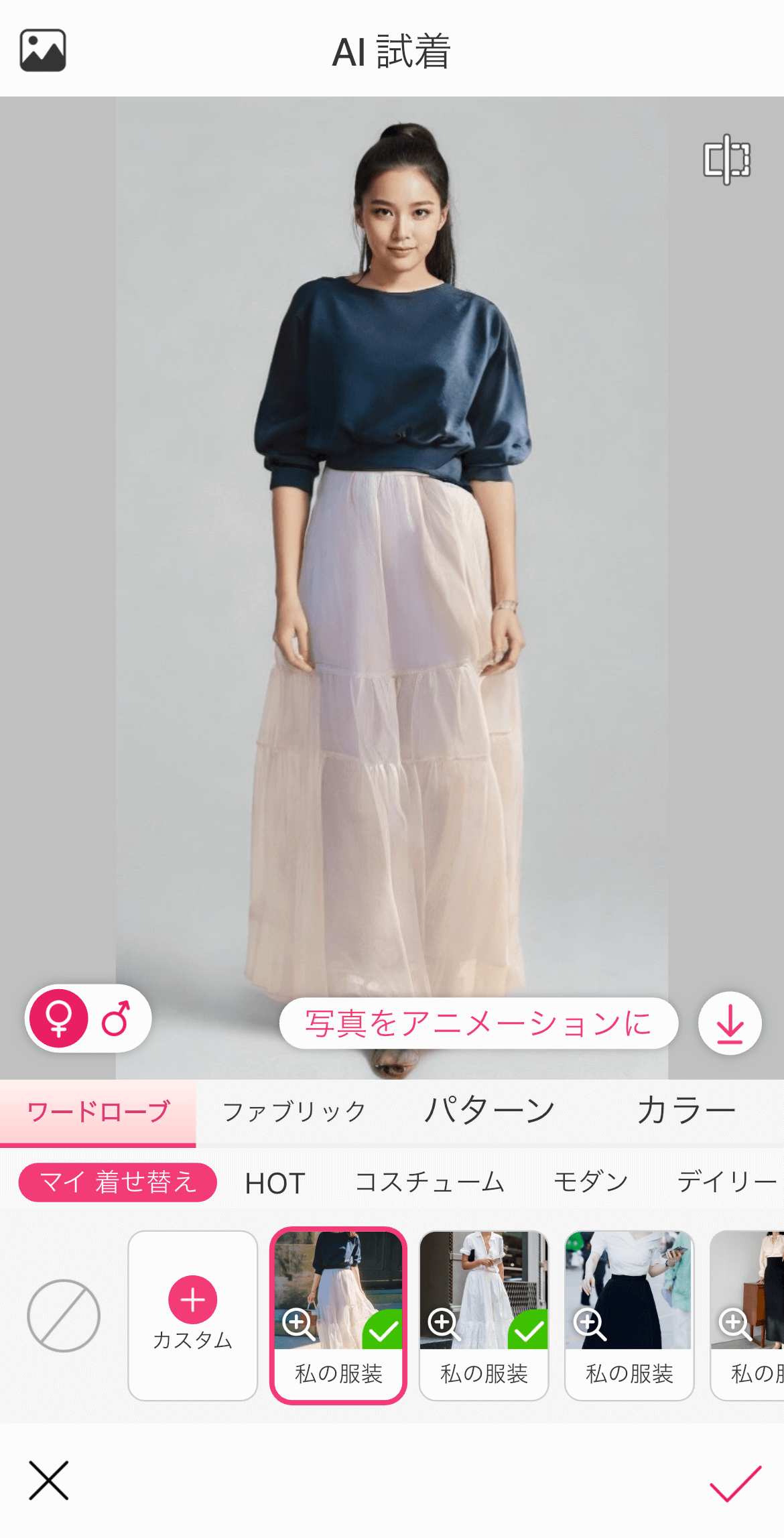The image size is (784, 1538).
Task: Select the コスチューム category
Action: (x=432, y=1183)
